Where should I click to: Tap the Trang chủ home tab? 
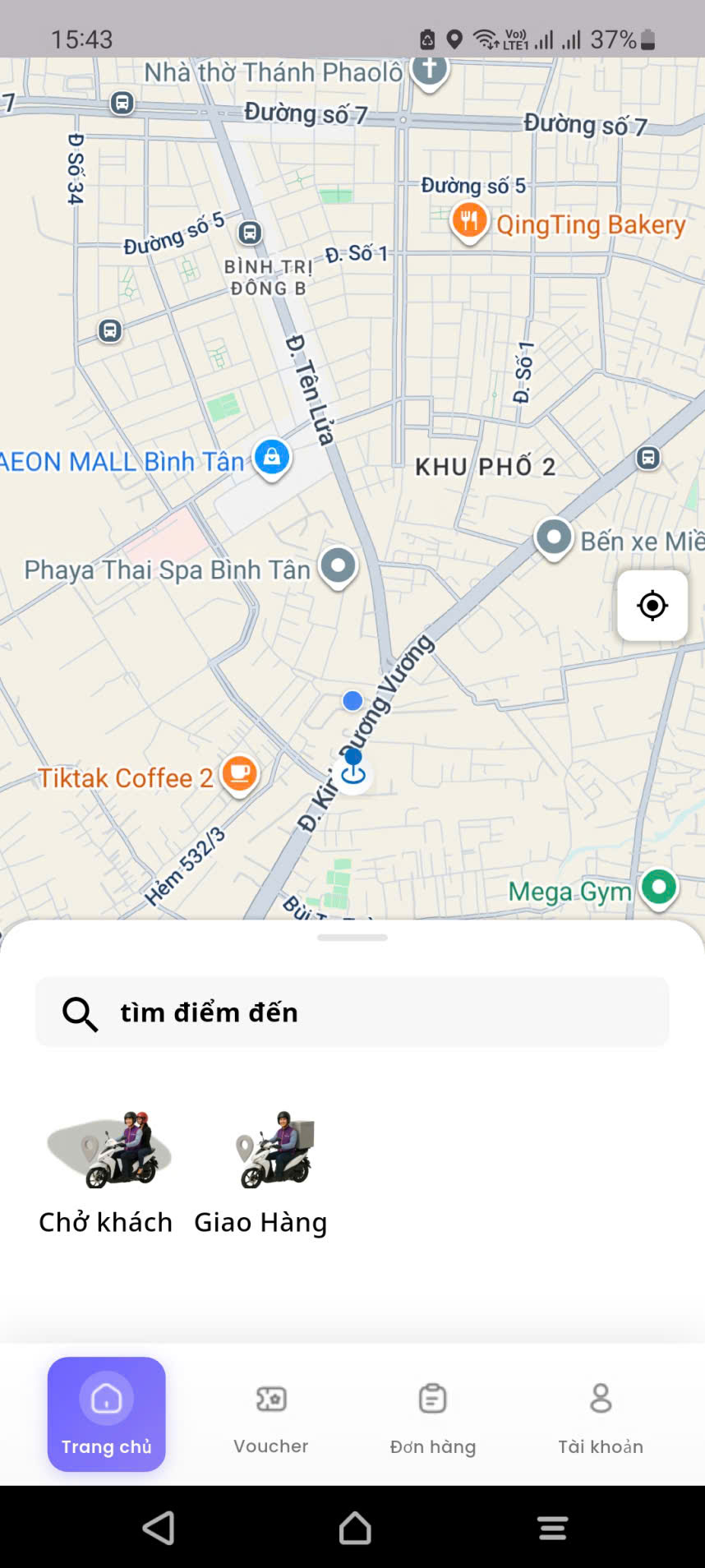[x=107, y=1415]
